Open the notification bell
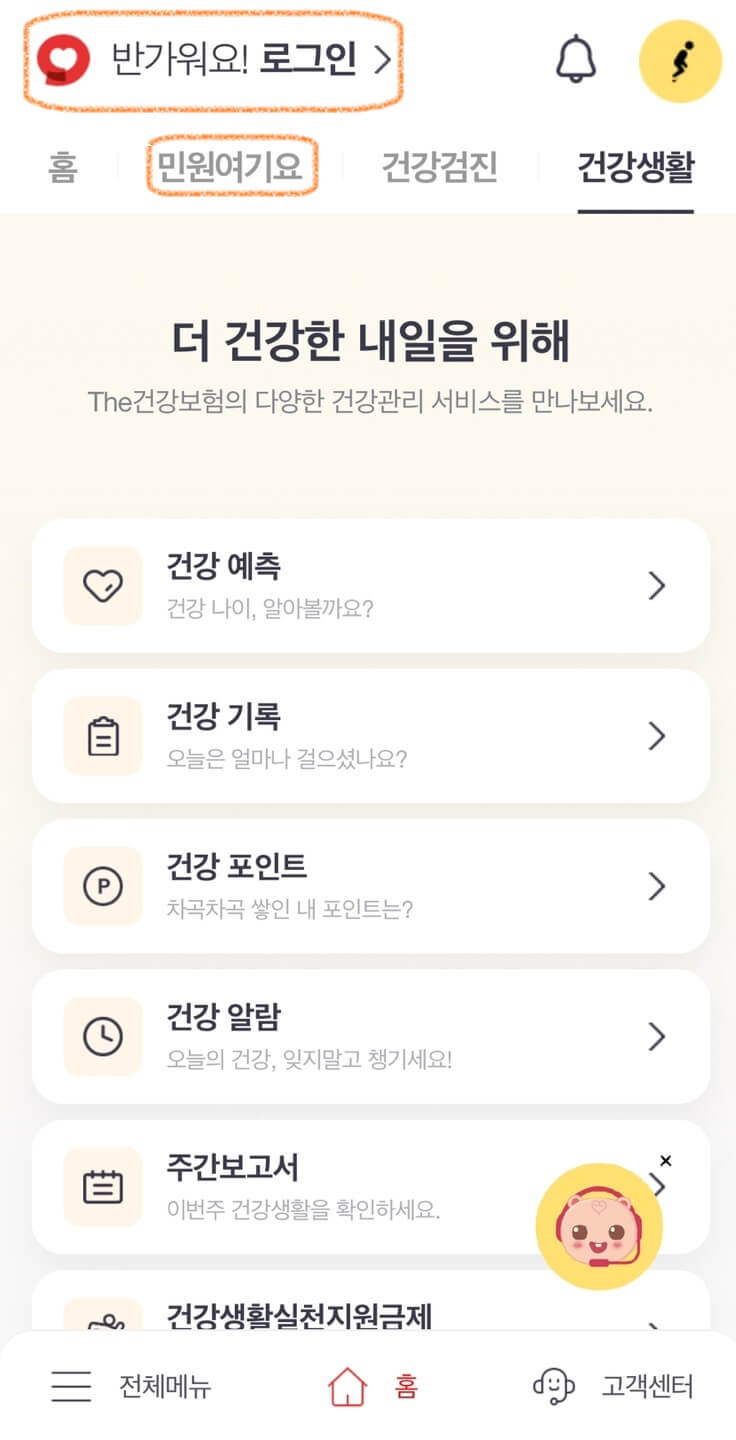 pyautogui.click(x=576, y=61)
